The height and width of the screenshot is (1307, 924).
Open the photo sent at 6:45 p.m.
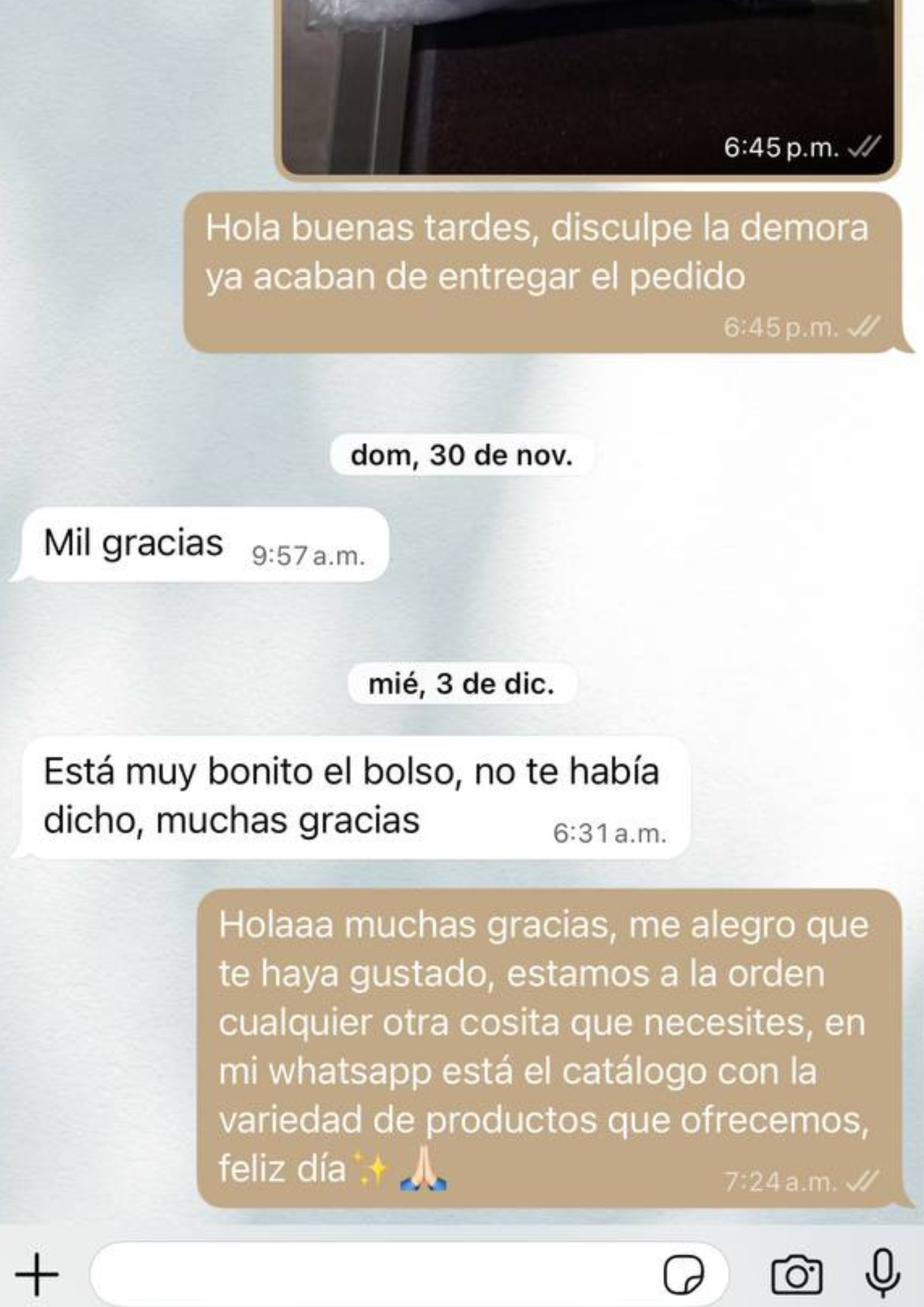[588, 78]
